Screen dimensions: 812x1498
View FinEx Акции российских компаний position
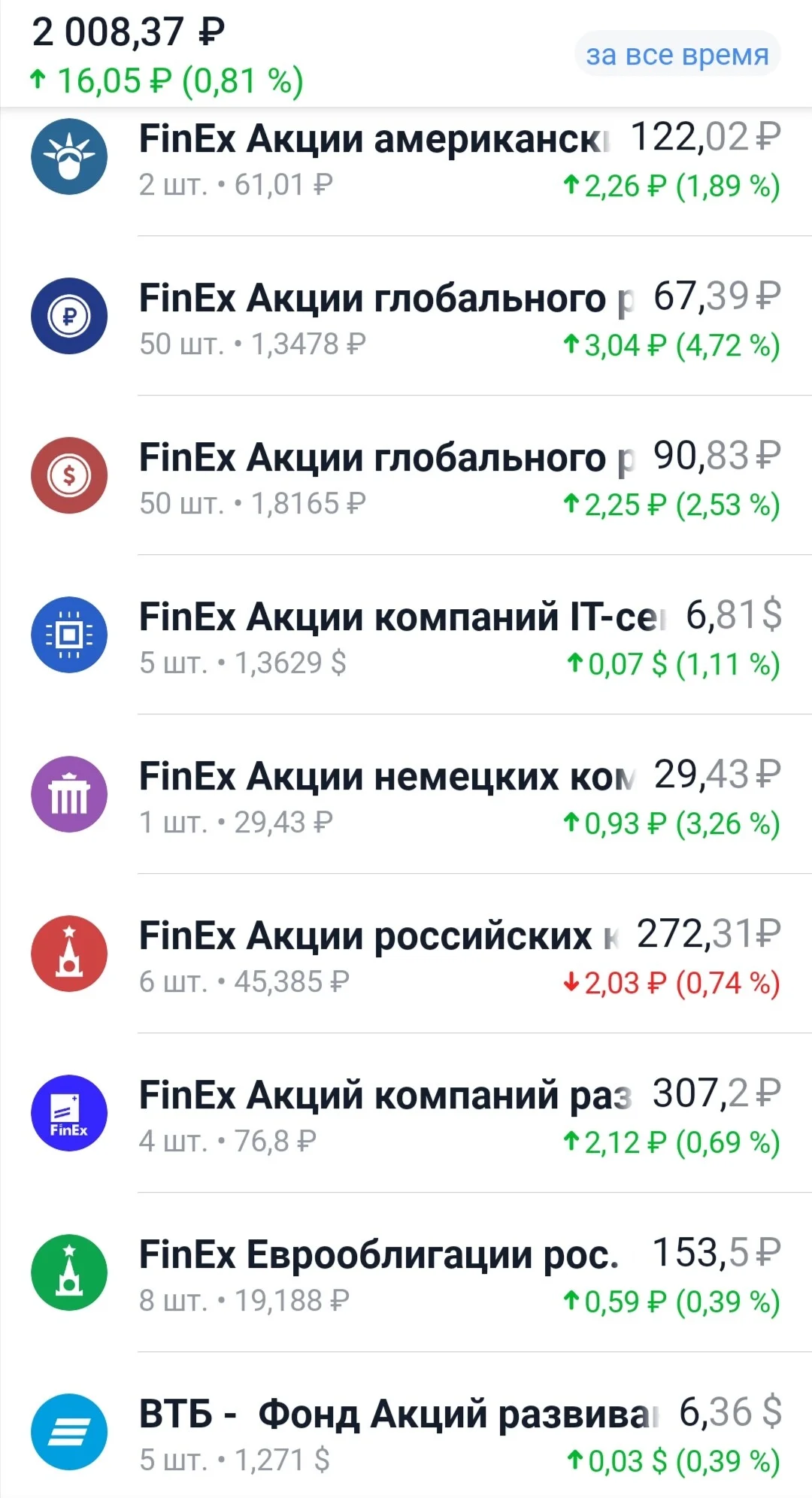406,954
